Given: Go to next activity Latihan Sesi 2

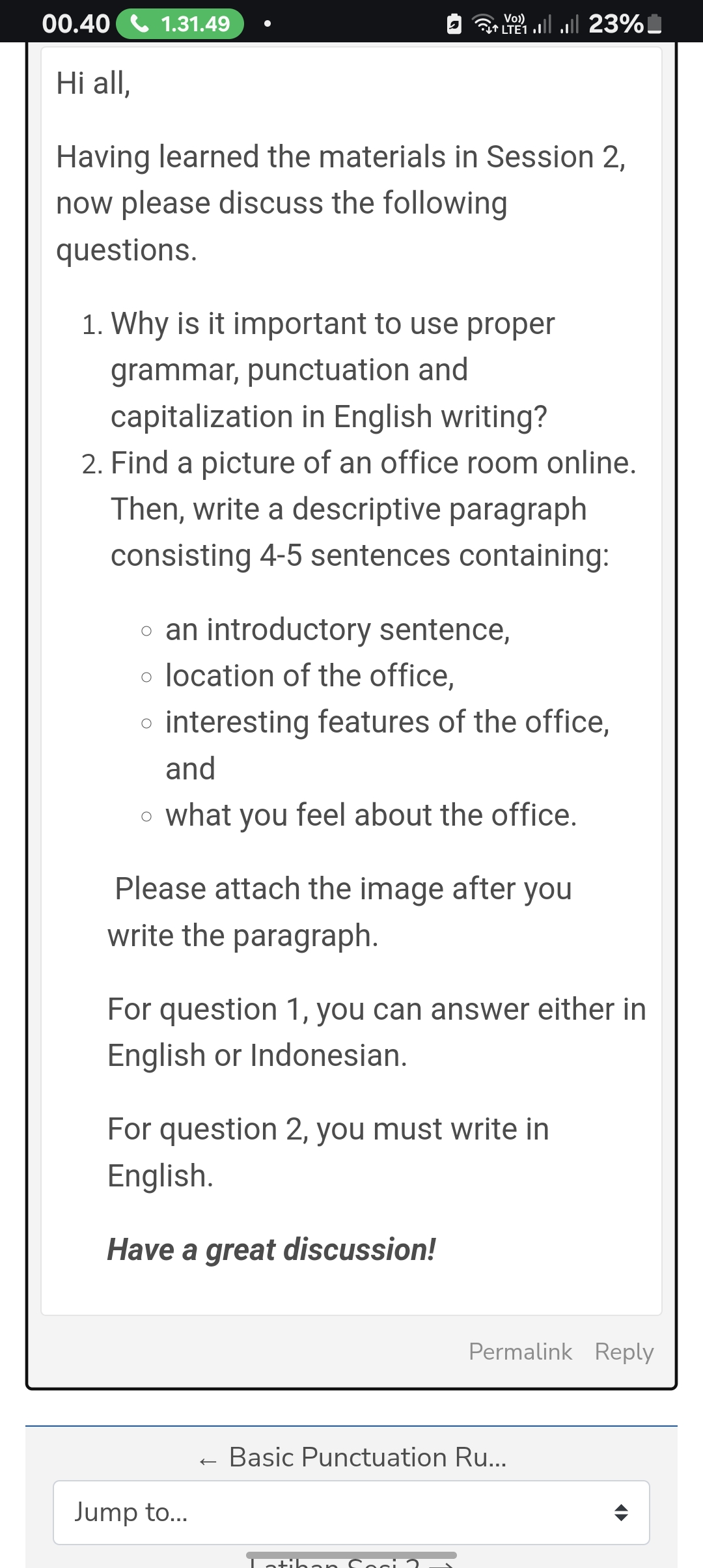Looking at the screenshot, I should [x=351, y=1562].
